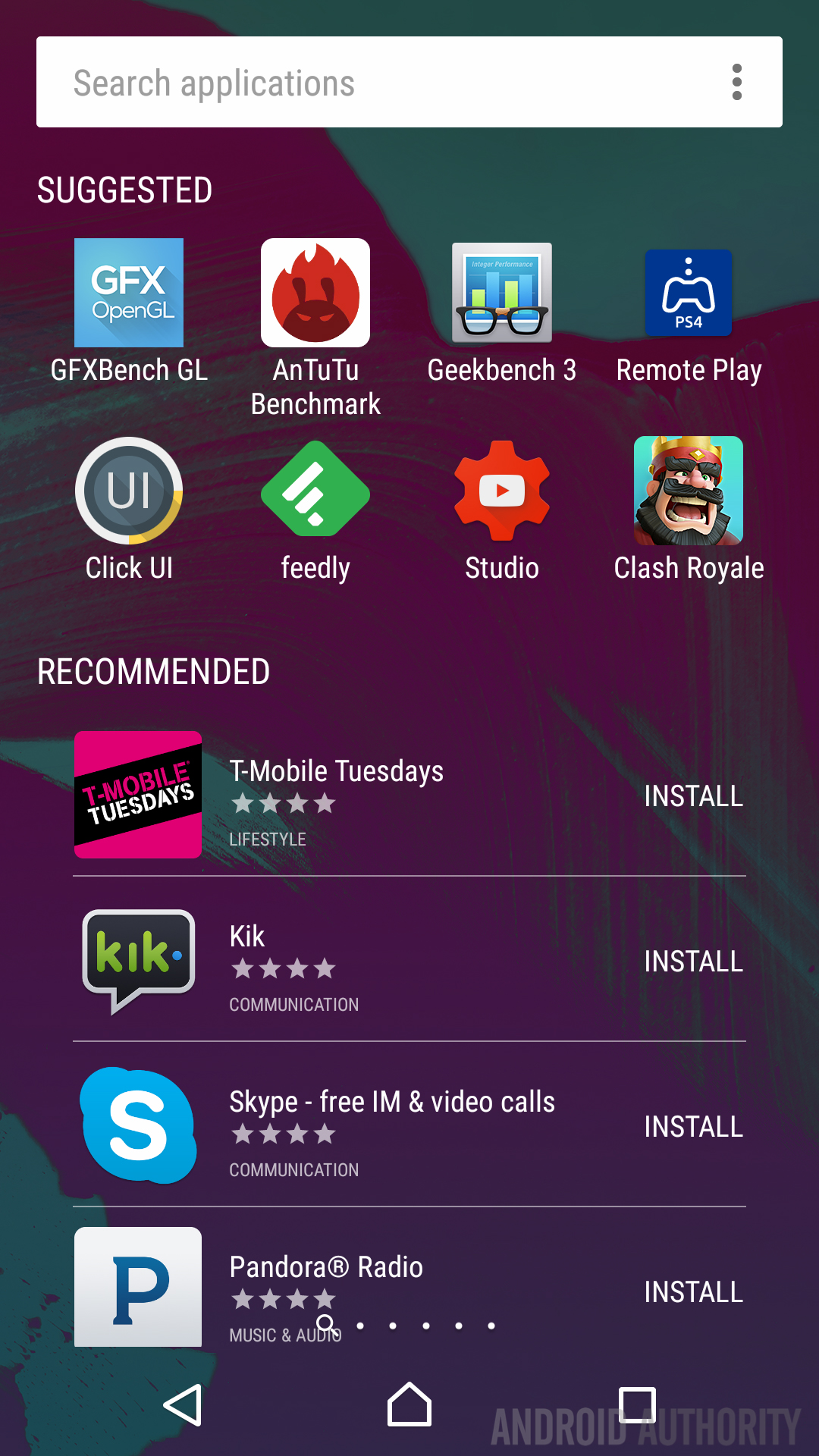This screenshot has width=819, height=1456.
Task: Install Skype
Action: [x=693, y=1127]
